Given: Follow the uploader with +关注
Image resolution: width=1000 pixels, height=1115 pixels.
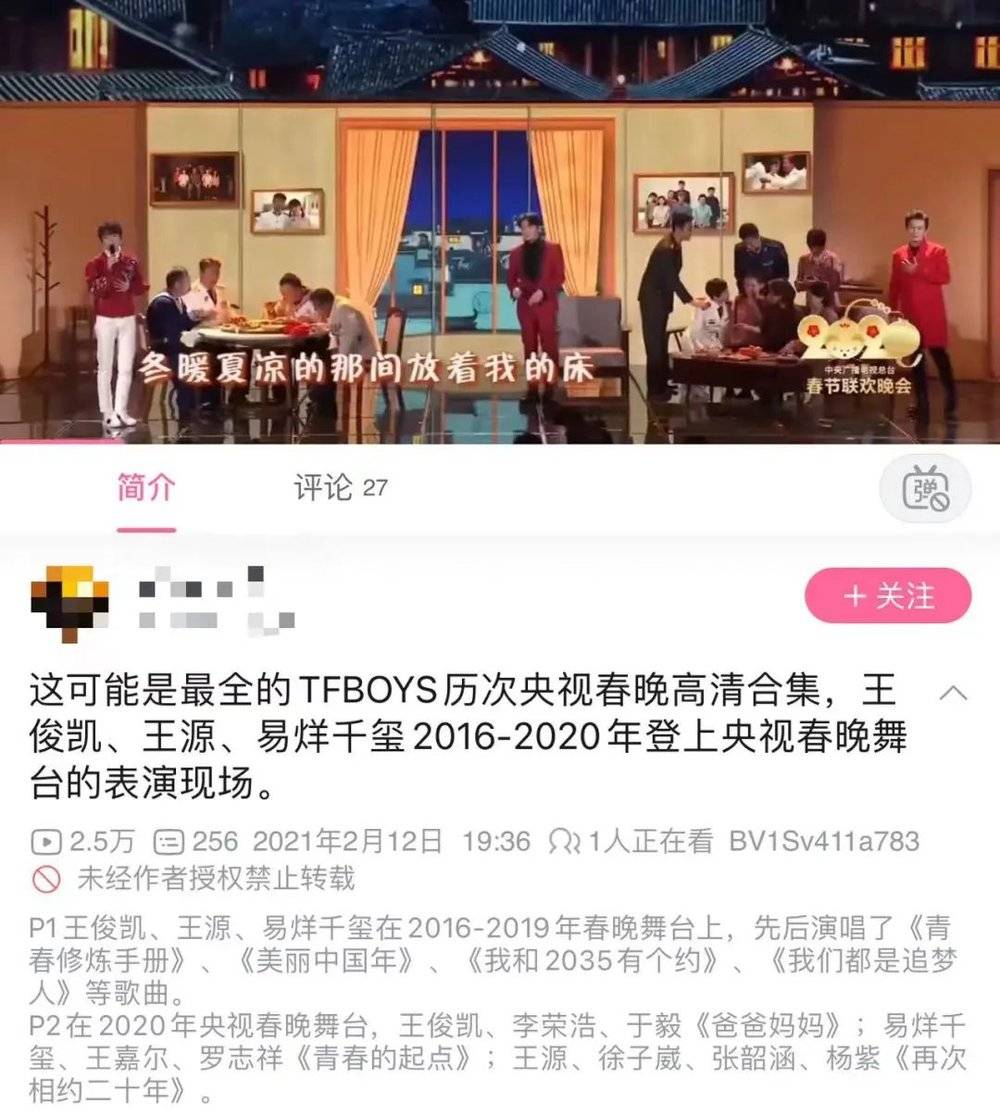Looking at the screenshot, I should pyautogui.click(x=888, y=596).
